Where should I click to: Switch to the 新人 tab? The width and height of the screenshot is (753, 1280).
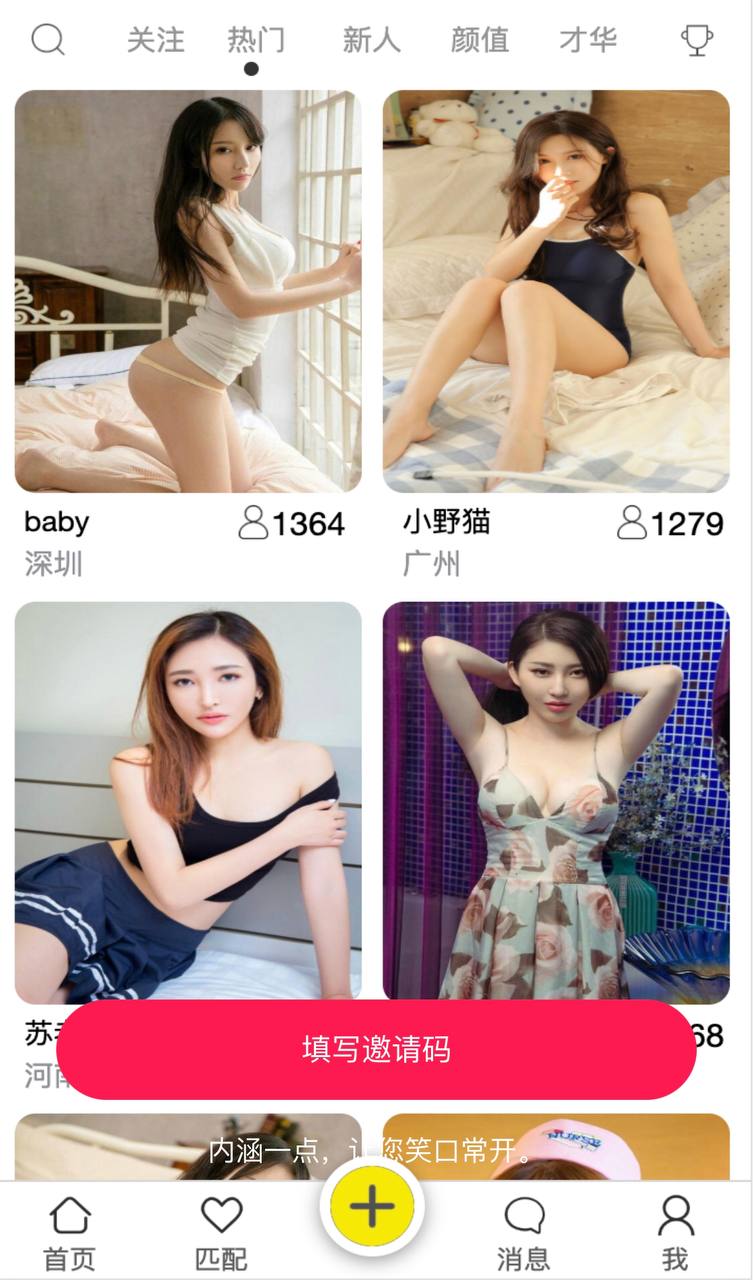tap(371, 40)
